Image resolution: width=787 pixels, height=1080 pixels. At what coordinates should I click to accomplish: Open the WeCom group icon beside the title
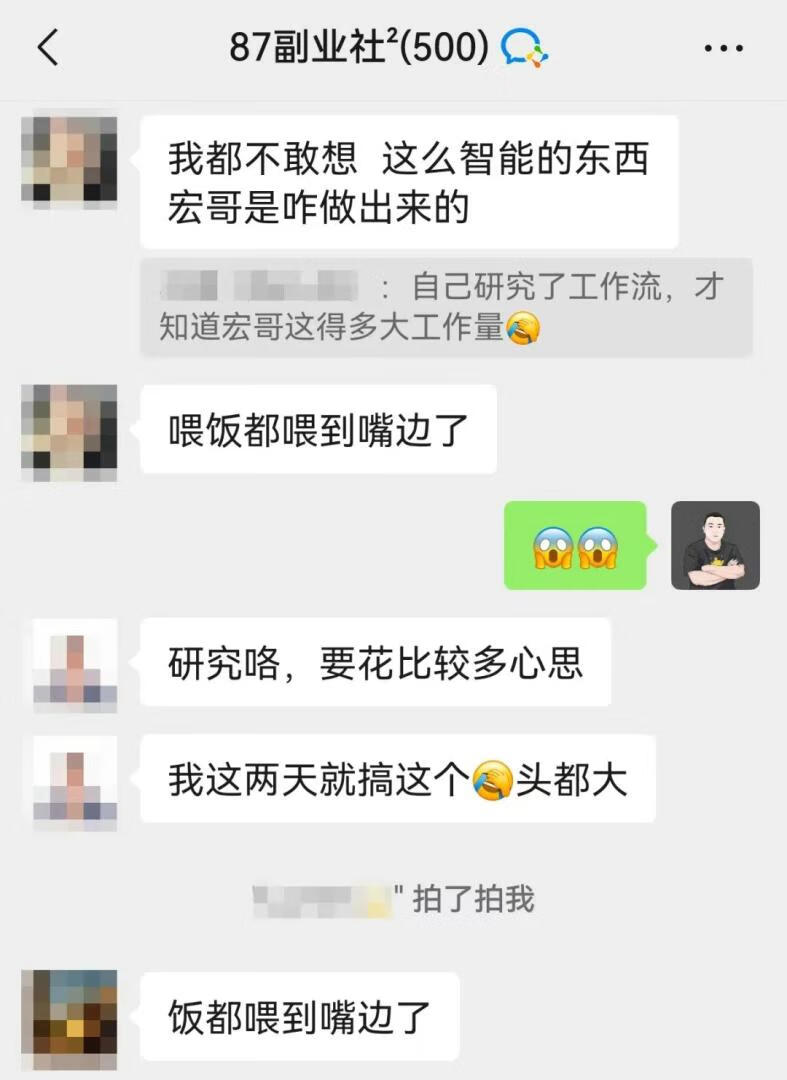pos(526,46)
